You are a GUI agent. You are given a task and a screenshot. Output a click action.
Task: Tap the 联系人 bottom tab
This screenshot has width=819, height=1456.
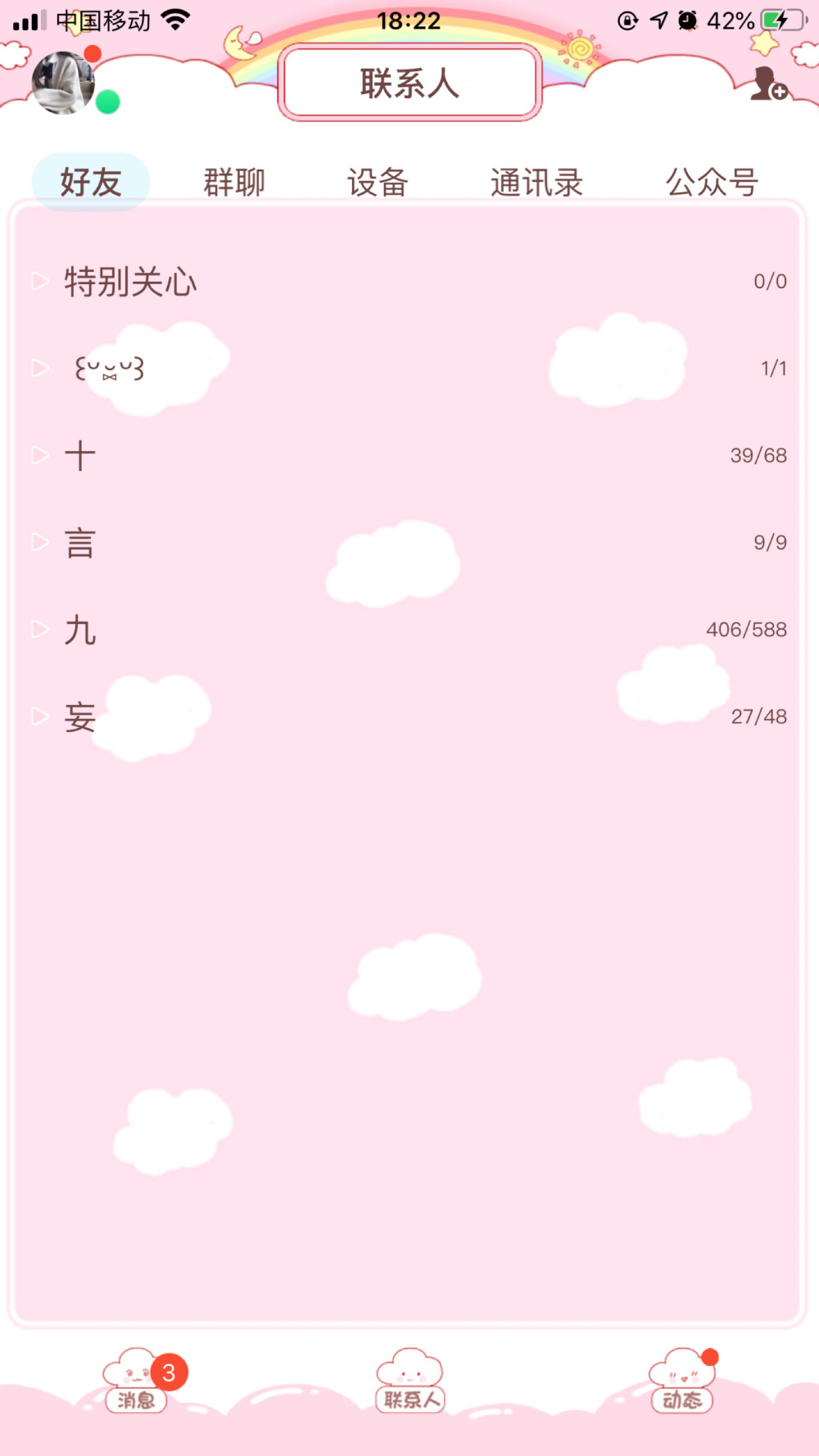409,1381
